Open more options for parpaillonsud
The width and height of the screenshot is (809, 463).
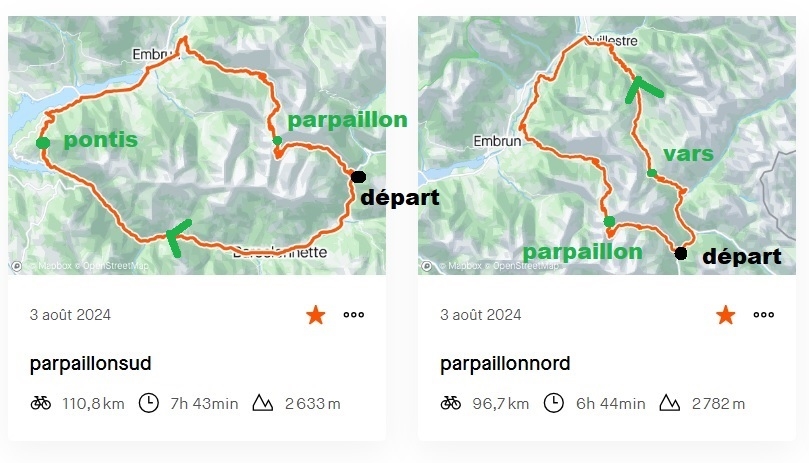[x=354, y=315]
